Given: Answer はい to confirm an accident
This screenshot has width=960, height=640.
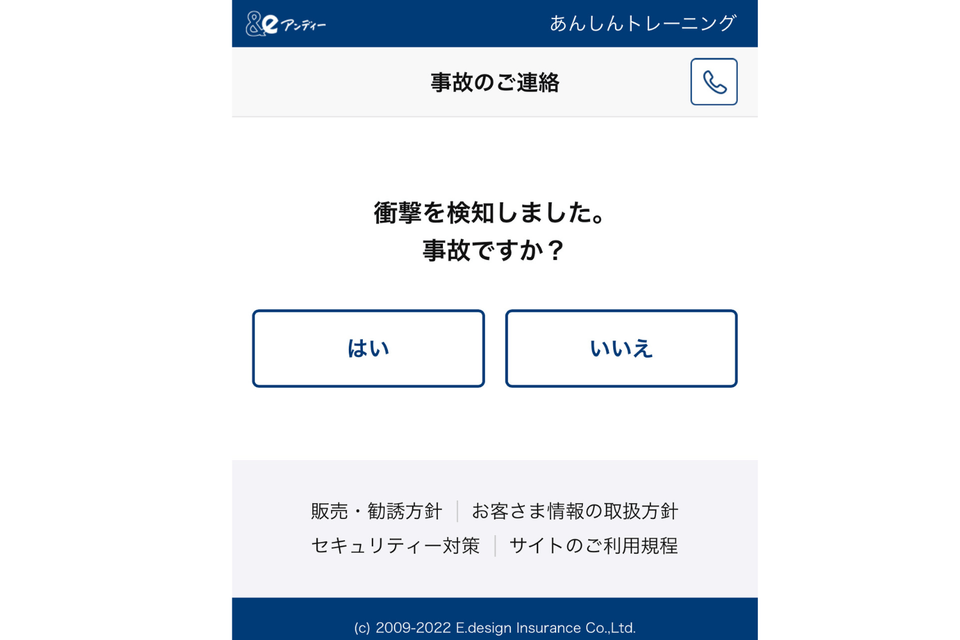Looking at the screenshot, I should tap(368, 348).
